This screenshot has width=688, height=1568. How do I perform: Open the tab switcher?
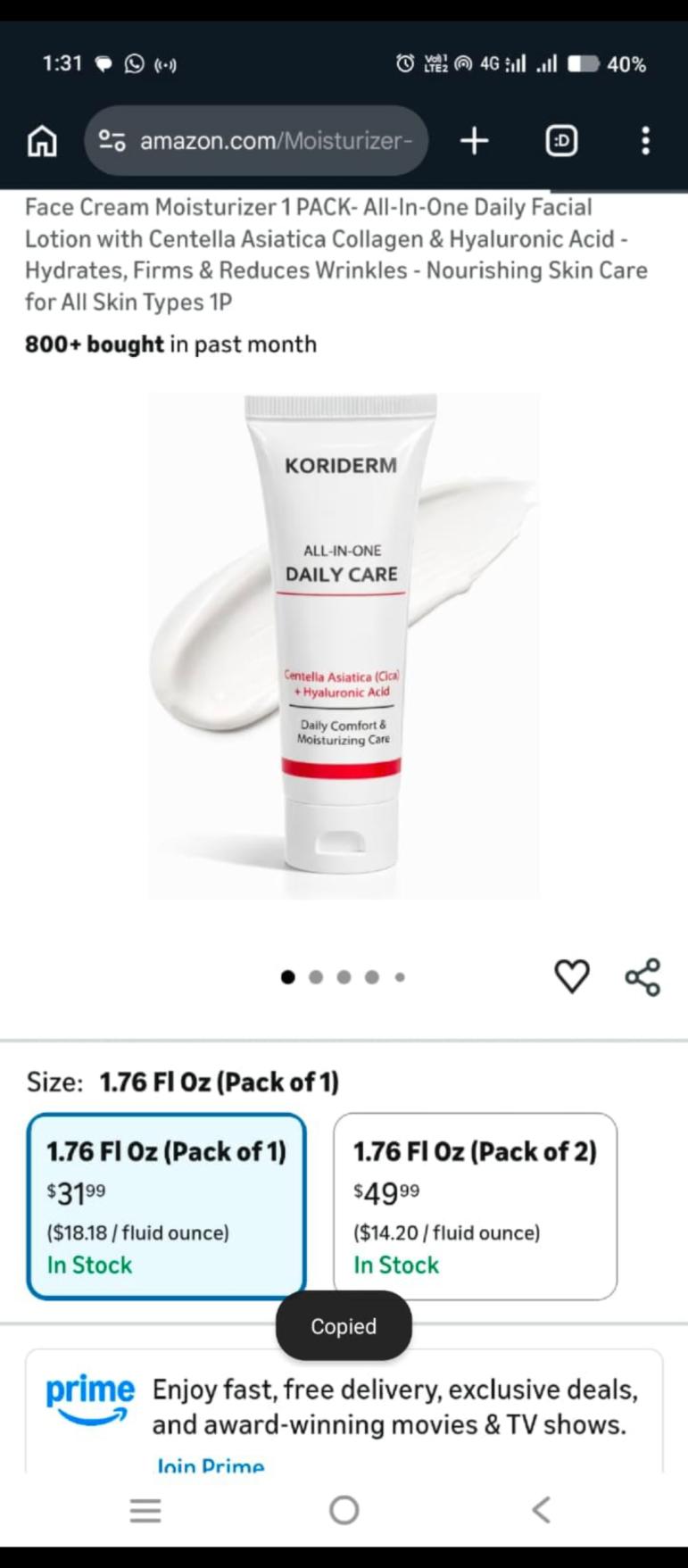561,141
